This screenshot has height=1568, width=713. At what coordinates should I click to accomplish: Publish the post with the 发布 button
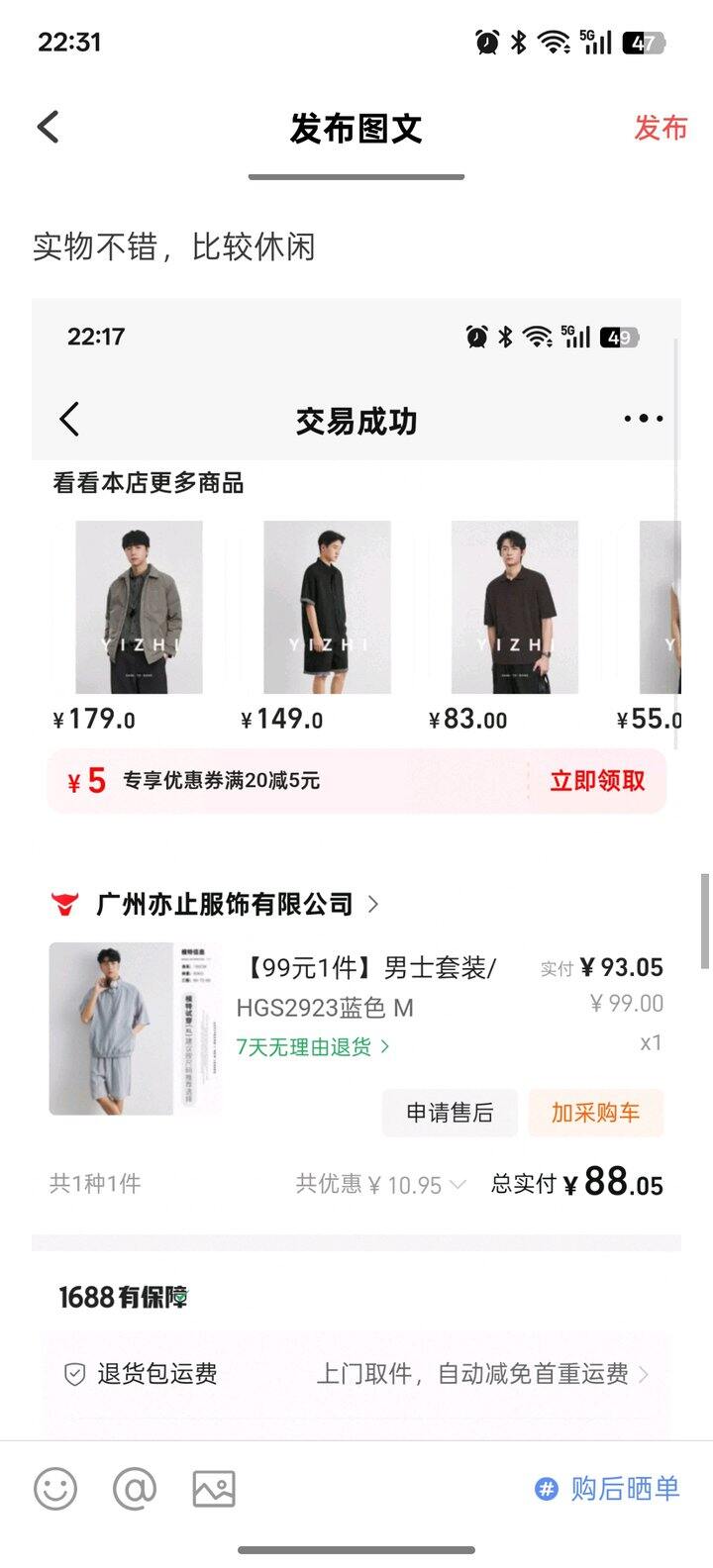[x=661, y=128]
